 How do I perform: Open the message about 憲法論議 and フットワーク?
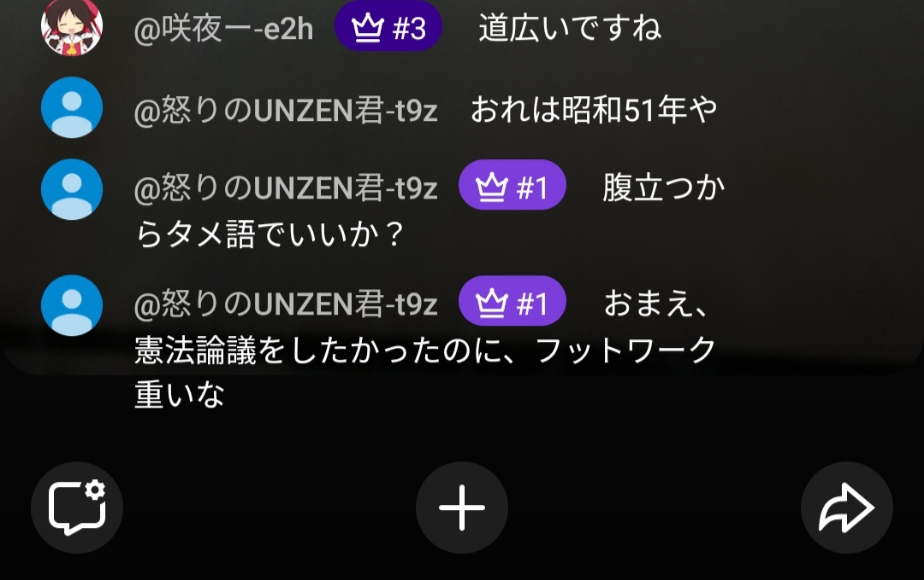[425, 350]
